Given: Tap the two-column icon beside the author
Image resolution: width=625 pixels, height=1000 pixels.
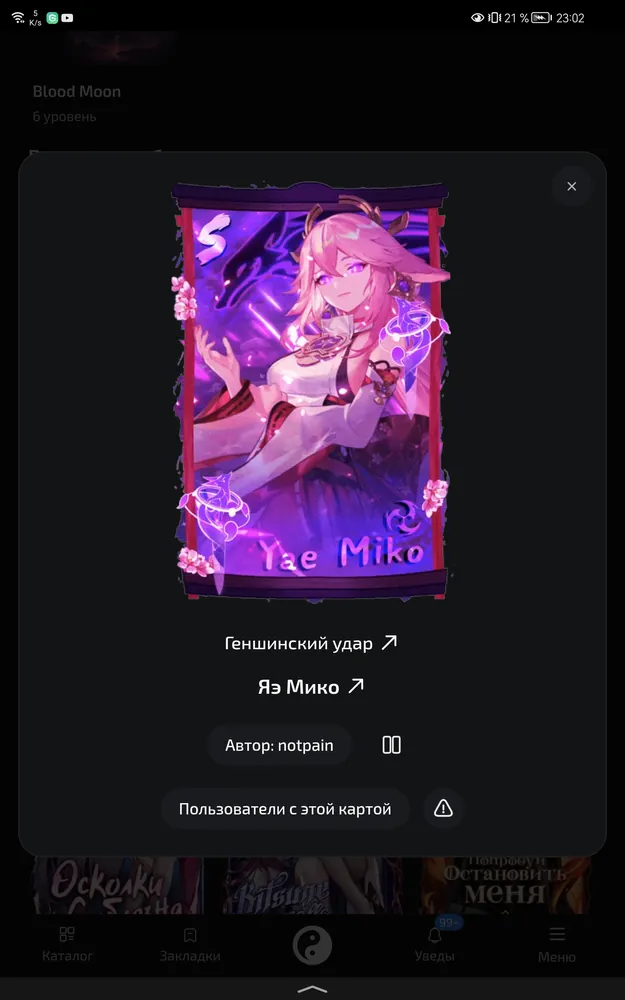Looking at the screenshot, I should tap(392, 745).
